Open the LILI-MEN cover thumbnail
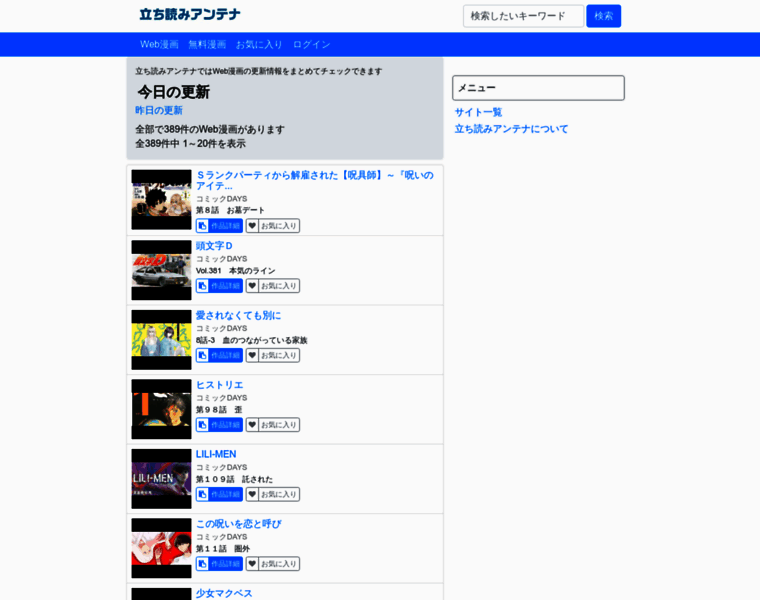 pyautogui.click(x=161, y=478)
